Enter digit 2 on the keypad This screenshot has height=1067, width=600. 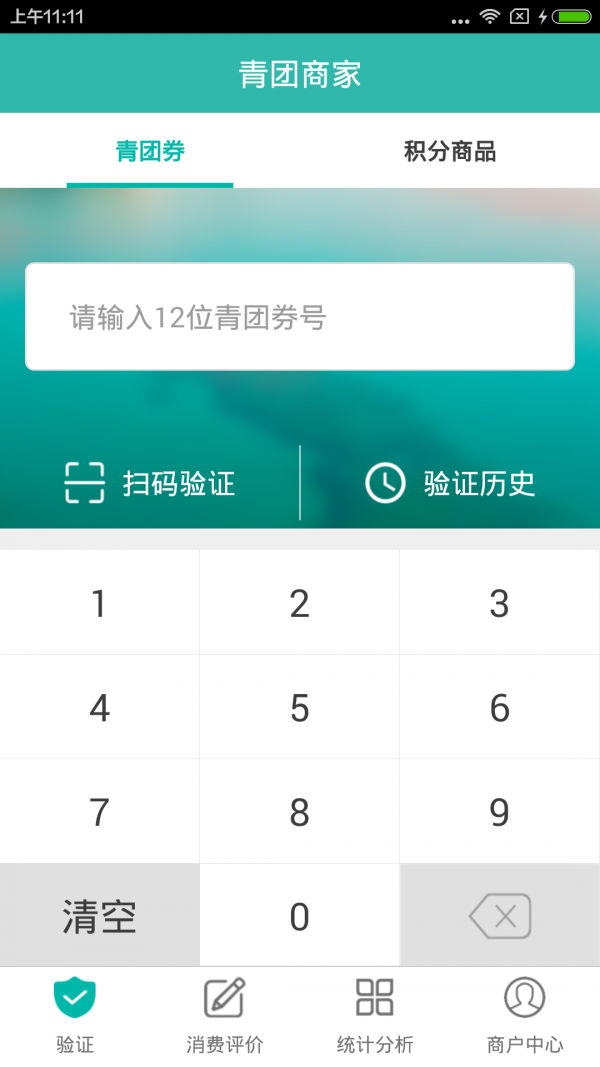click(x=299, y=603)
